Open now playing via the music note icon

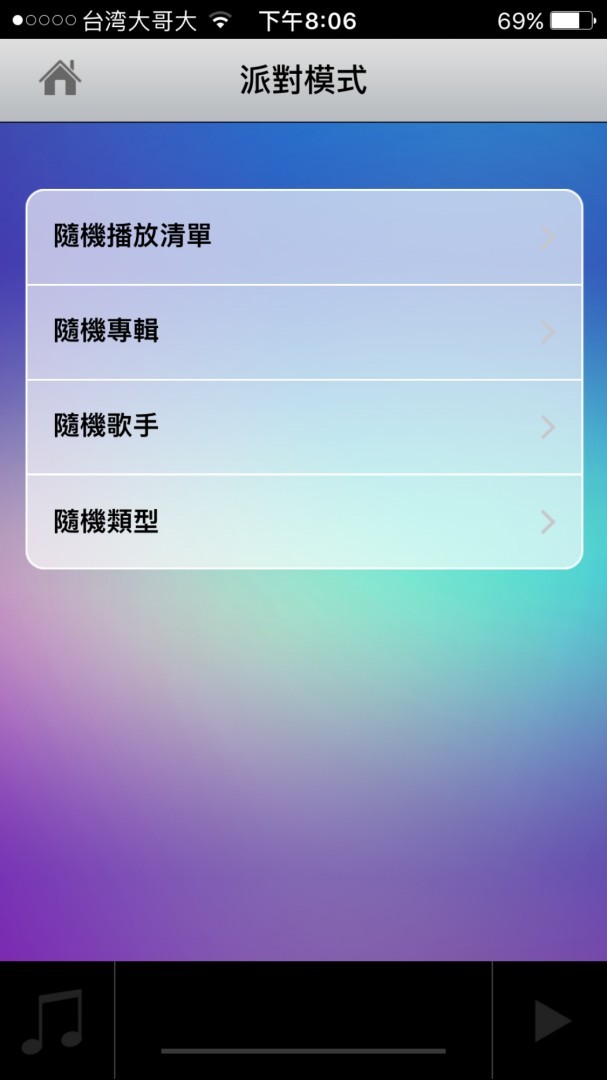pyautogui.click(x=53, y=1022)
